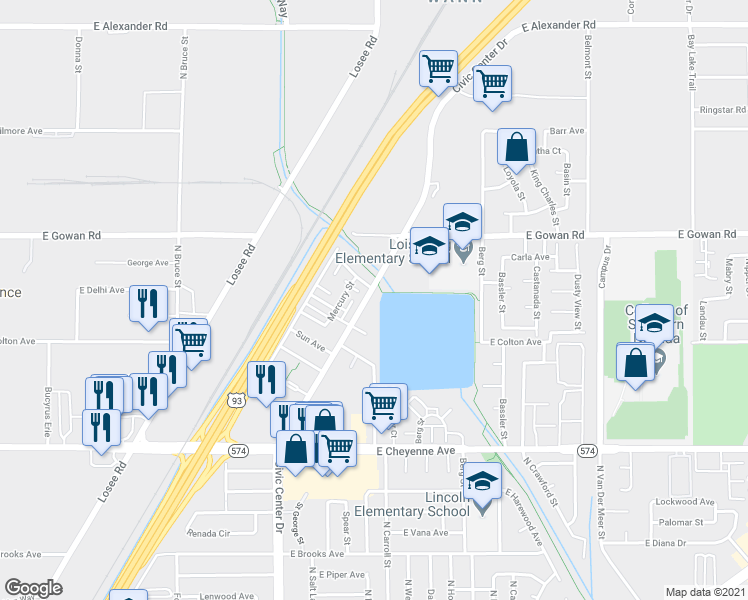748x600 pixels.
Task: Open the grocery cart marker southwest of the lake
Action: (382, 406)
